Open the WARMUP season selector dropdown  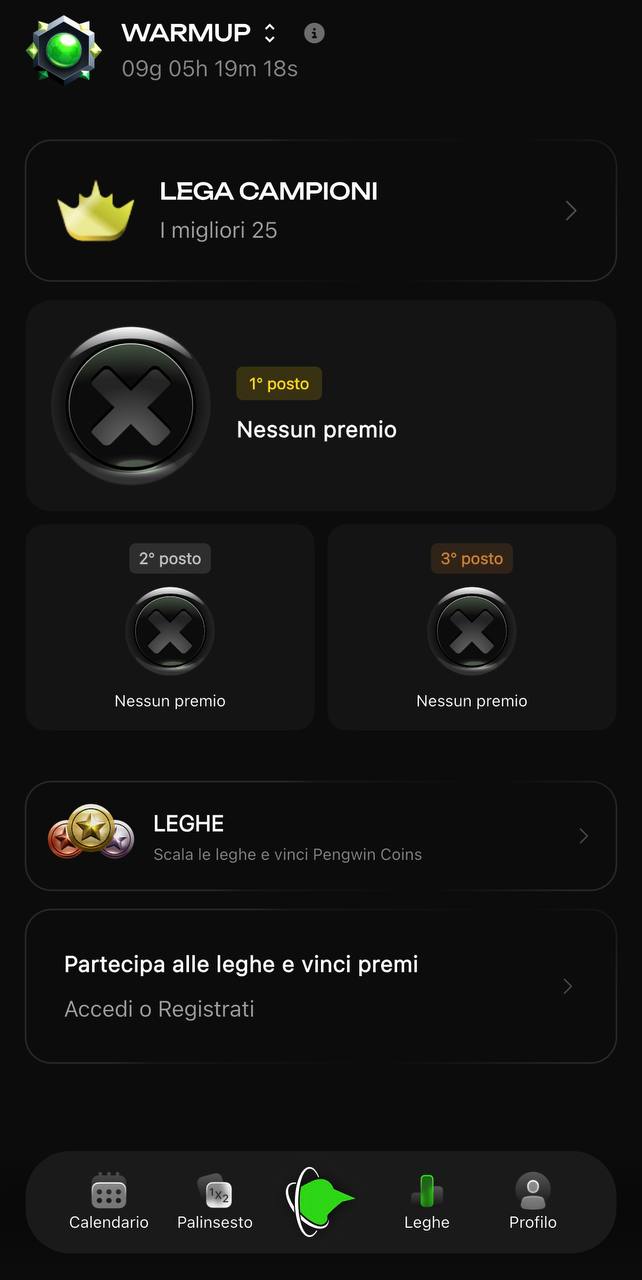pyautogui.click(x=269, y=33)
